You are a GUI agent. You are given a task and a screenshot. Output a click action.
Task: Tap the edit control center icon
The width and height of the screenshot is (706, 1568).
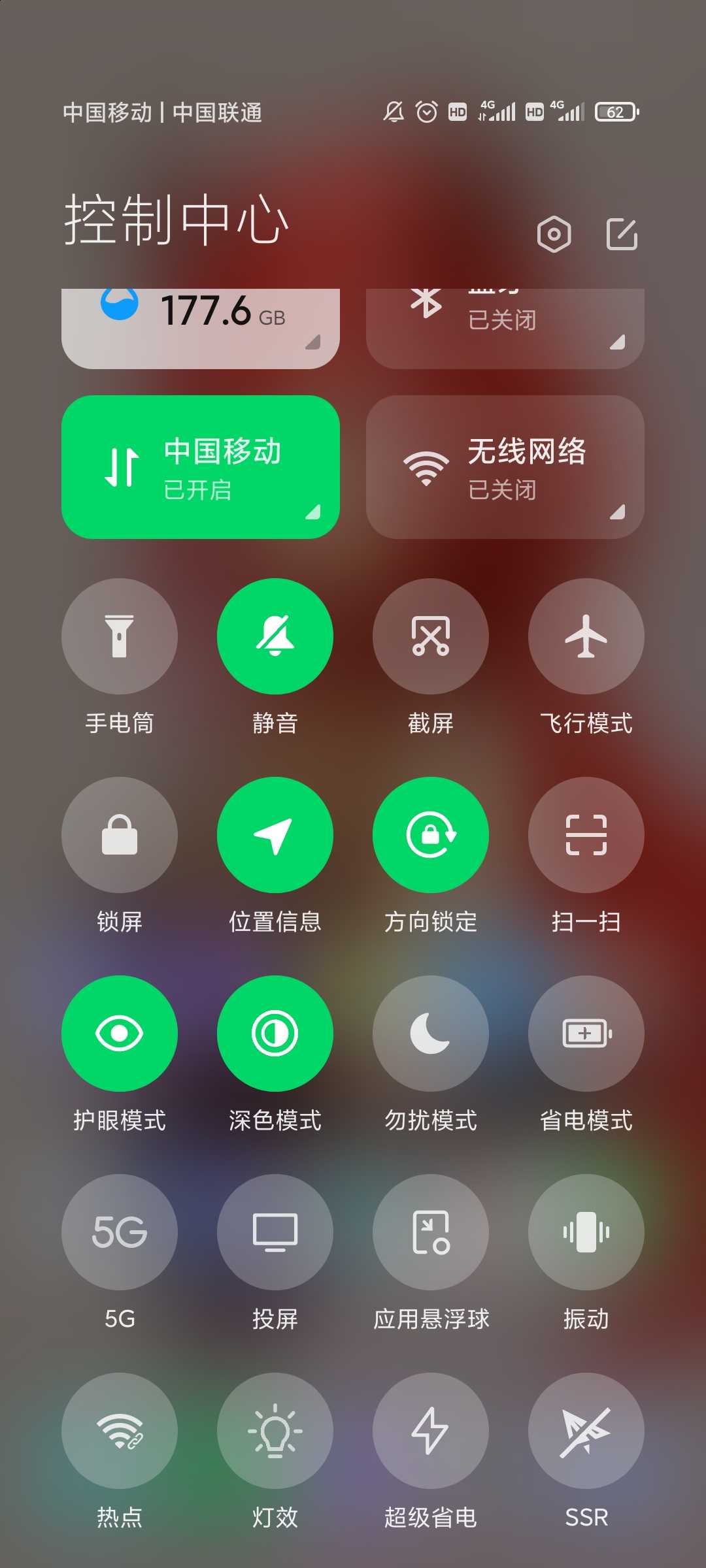tap(622, 234)
